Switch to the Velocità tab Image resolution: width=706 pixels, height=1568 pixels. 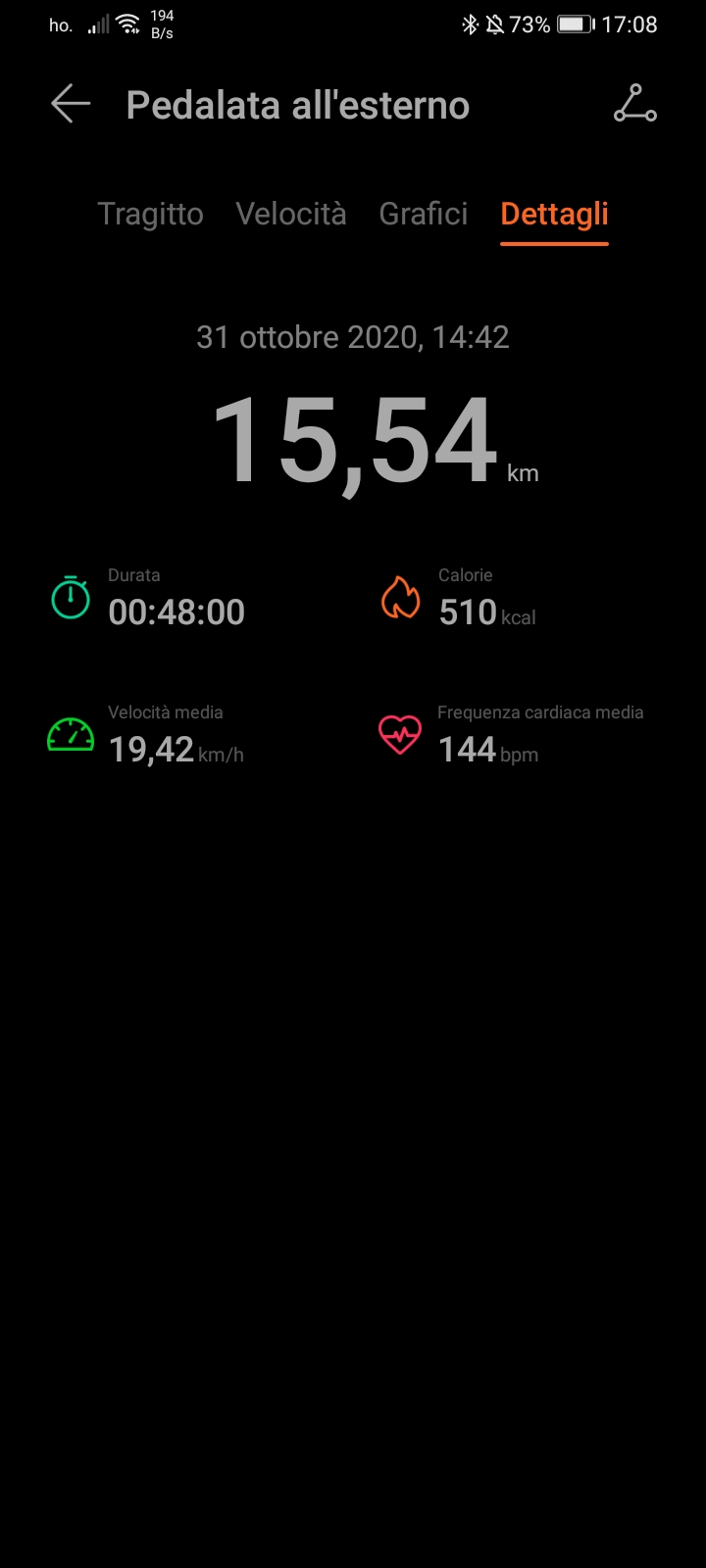tap(291, 214)
